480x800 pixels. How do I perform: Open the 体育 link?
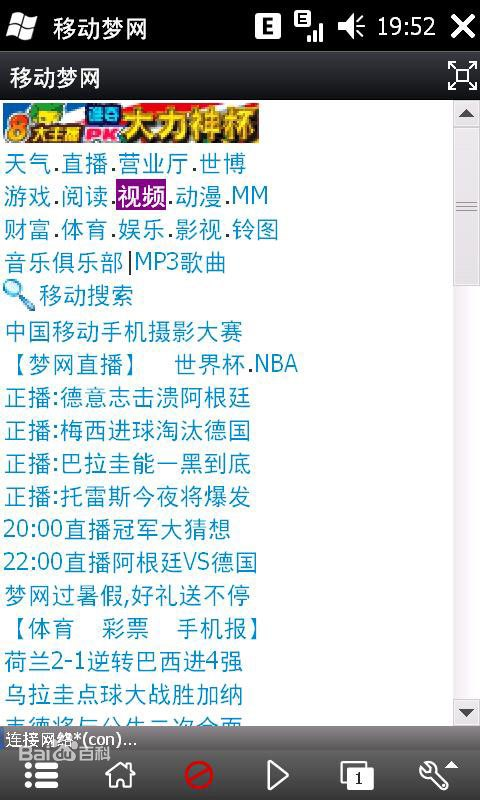click(84, 230)
